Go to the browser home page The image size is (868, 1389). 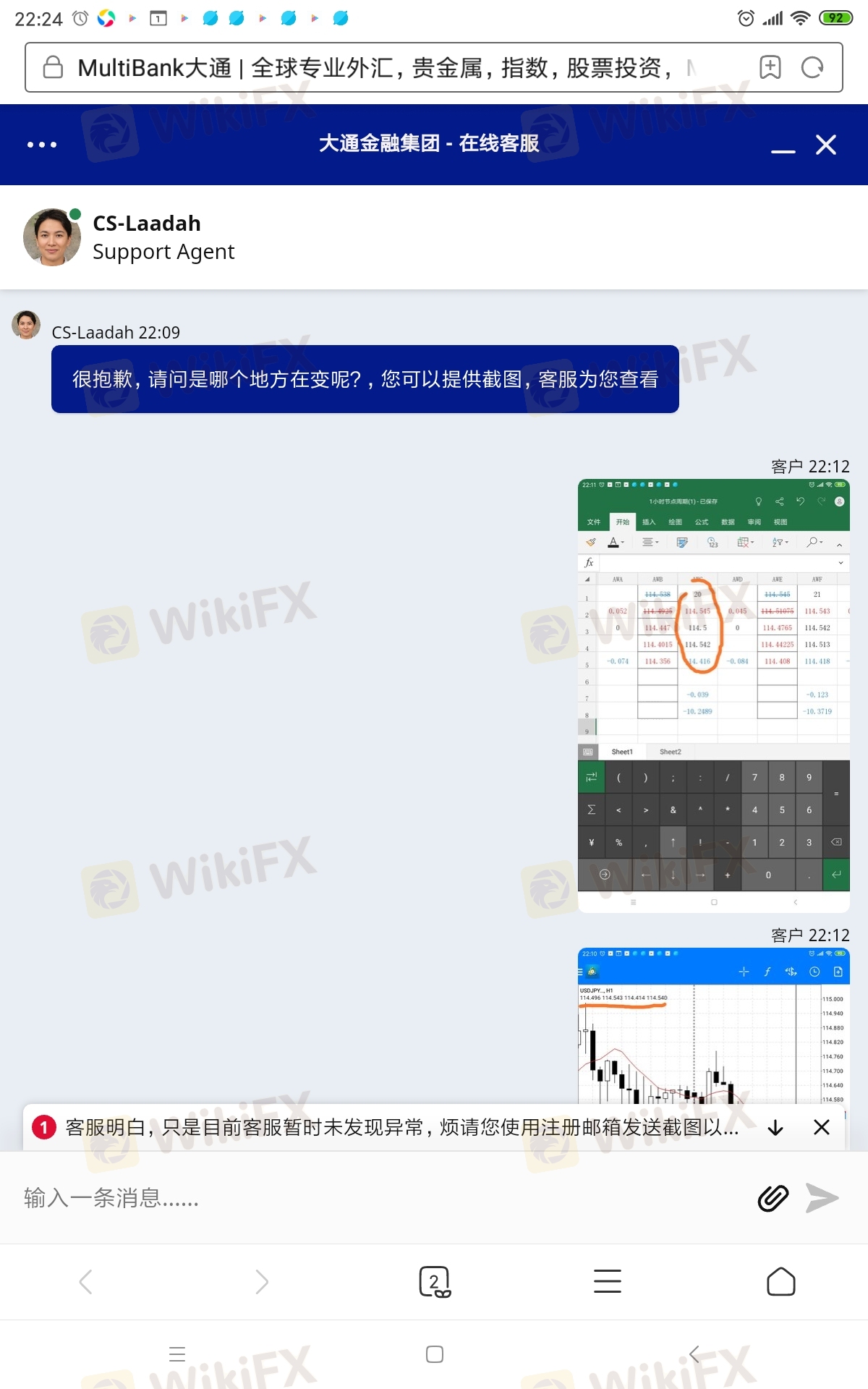pos(780,1282)
